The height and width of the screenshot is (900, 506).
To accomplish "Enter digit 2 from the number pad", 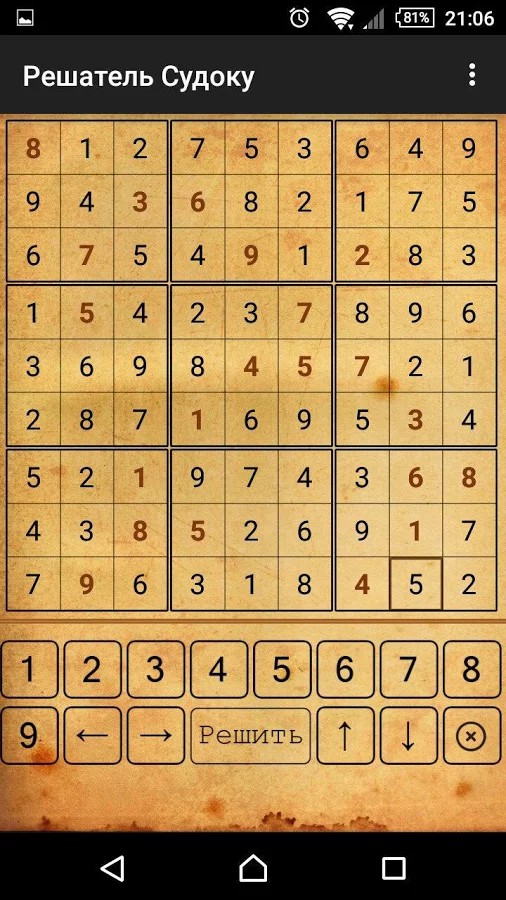I will (x=92, y=669).
